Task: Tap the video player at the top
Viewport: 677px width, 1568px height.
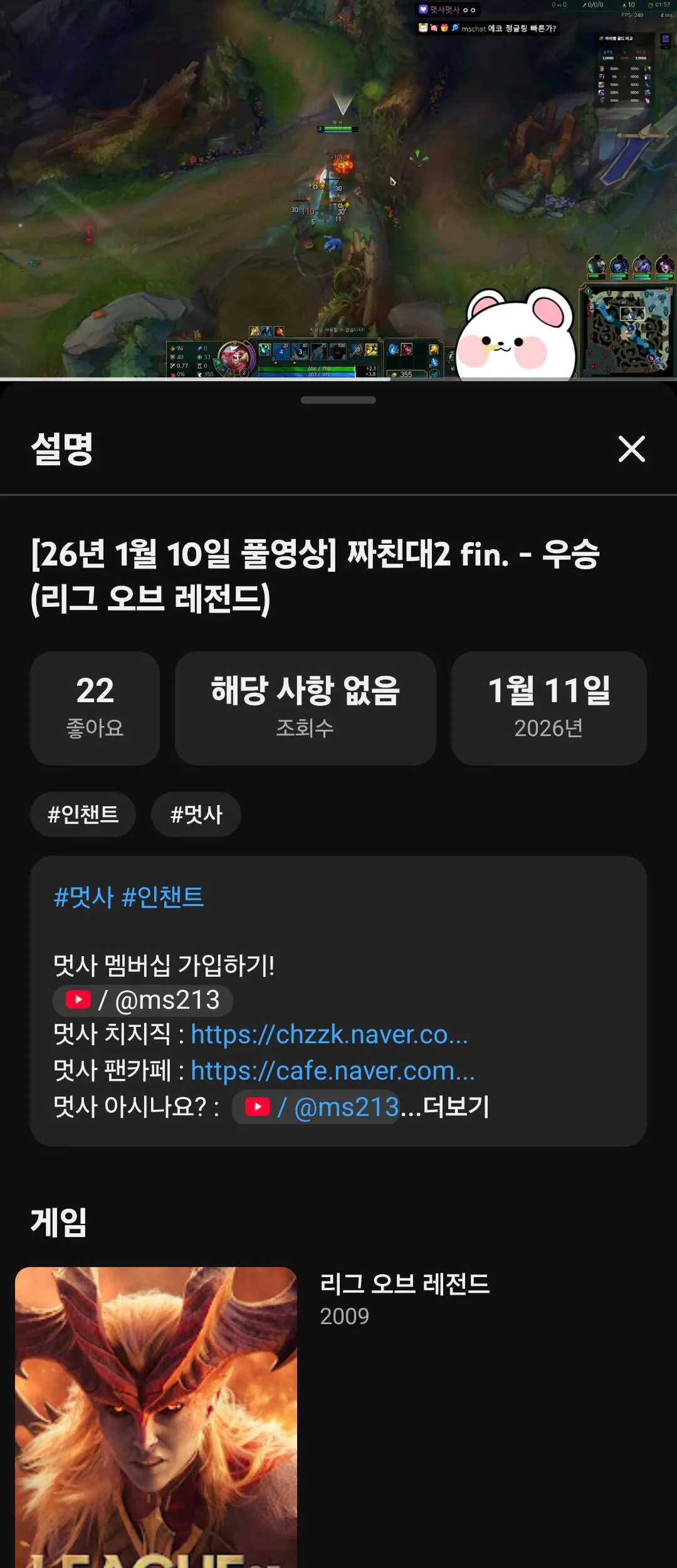Action: point(338,188)
